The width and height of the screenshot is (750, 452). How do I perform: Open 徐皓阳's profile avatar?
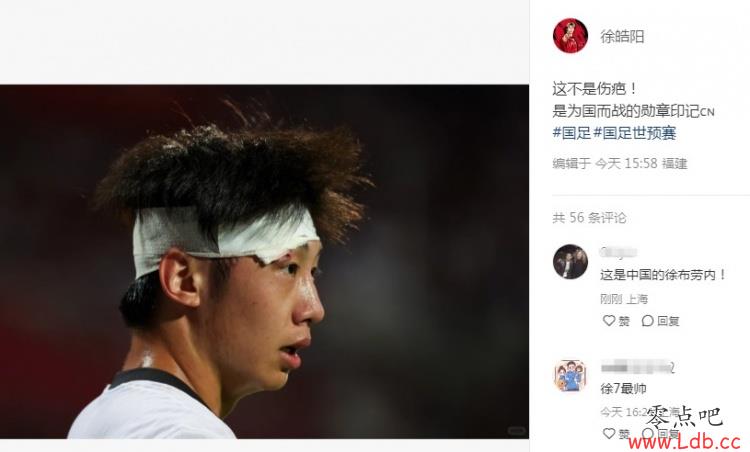click(570, 36)
